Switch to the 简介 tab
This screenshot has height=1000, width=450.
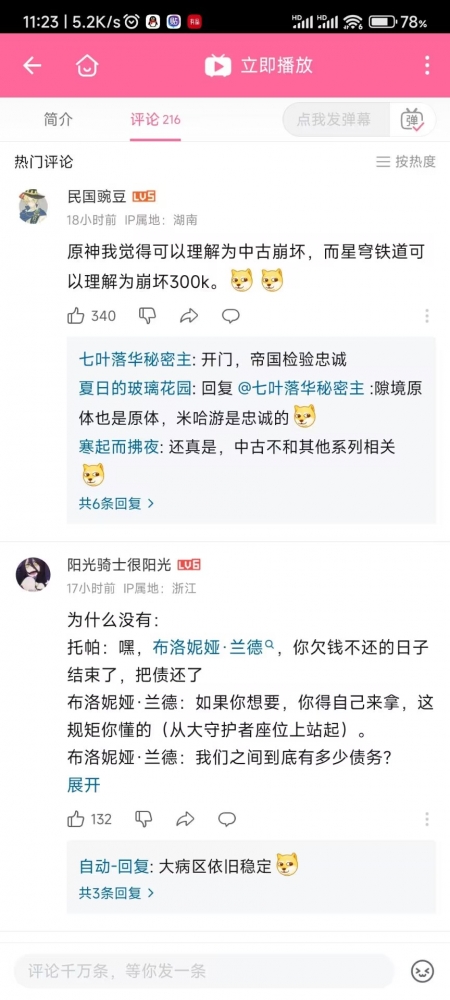58,119
